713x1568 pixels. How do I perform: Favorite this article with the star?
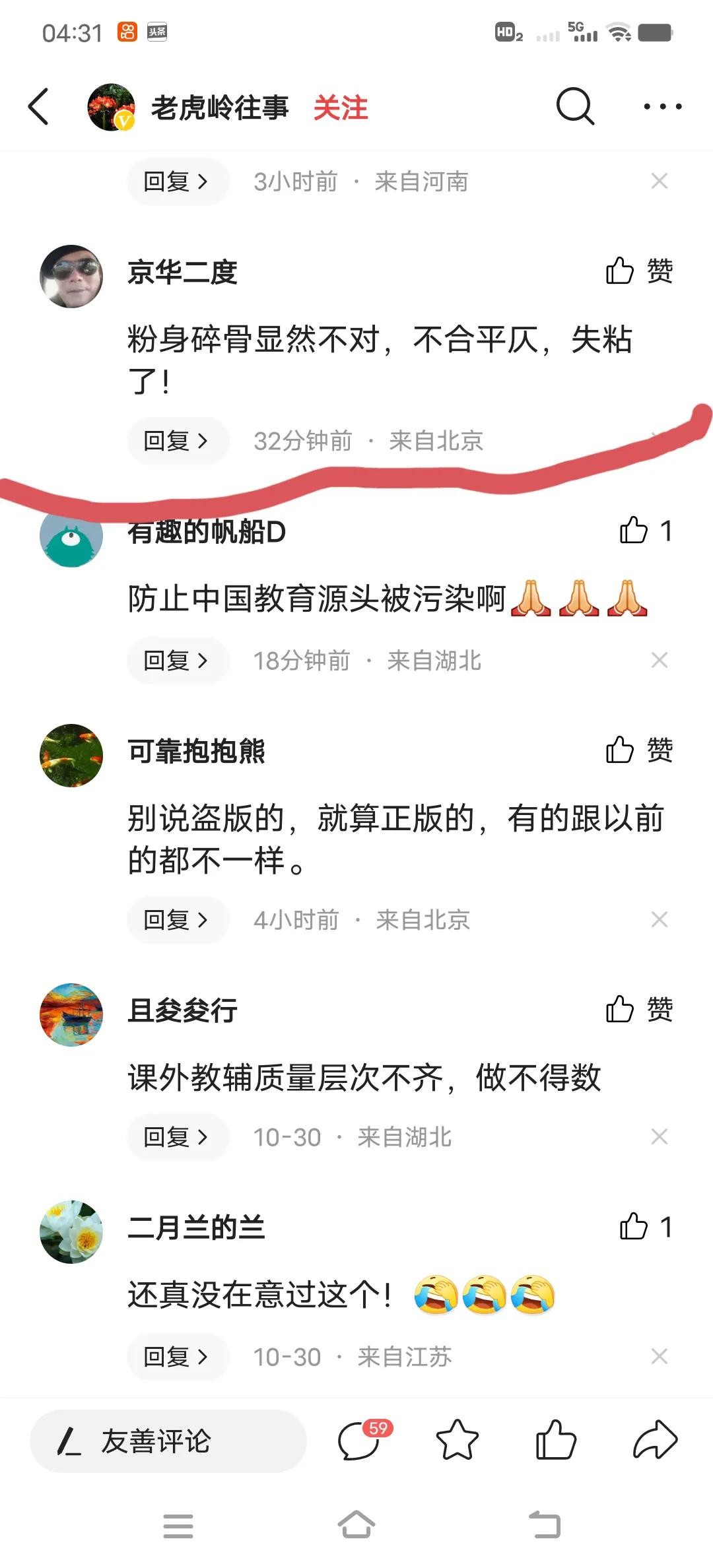[457, 1440]
